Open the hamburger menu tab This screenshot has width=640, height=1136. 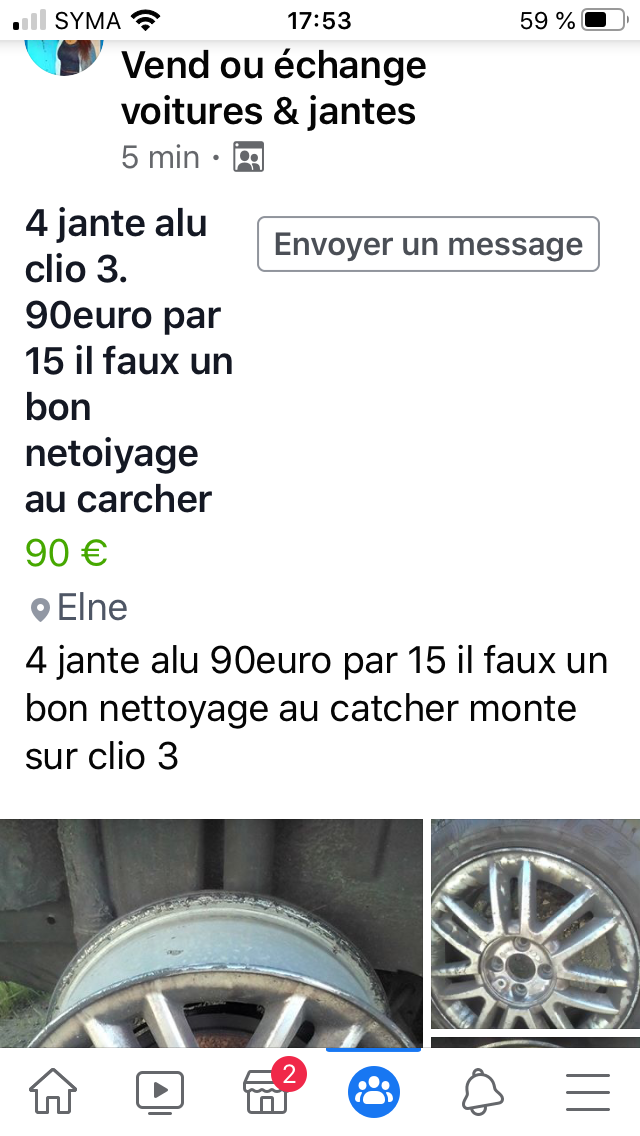tap(588, 1091)
